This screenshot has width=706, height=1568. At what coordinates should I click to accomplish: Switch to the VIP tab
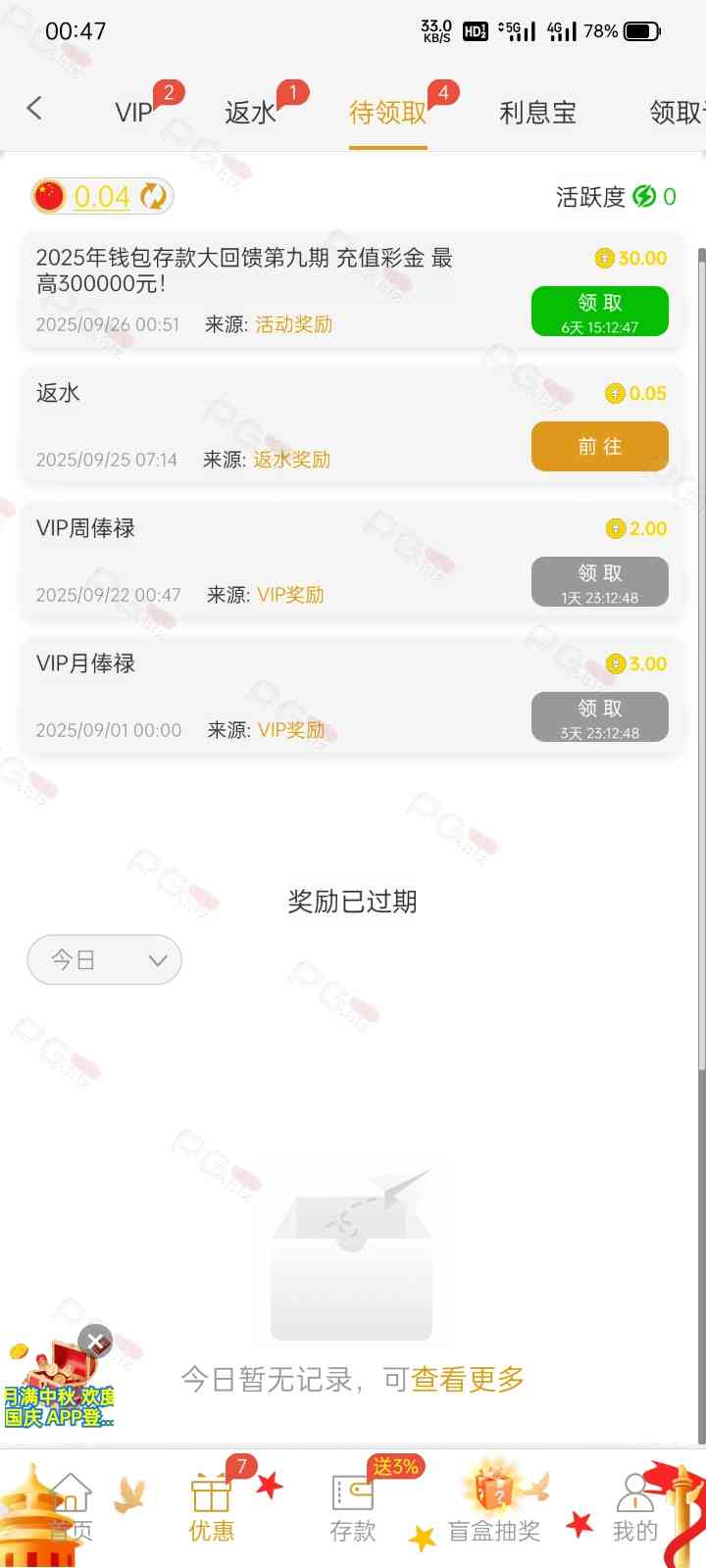tap(134, 113)
